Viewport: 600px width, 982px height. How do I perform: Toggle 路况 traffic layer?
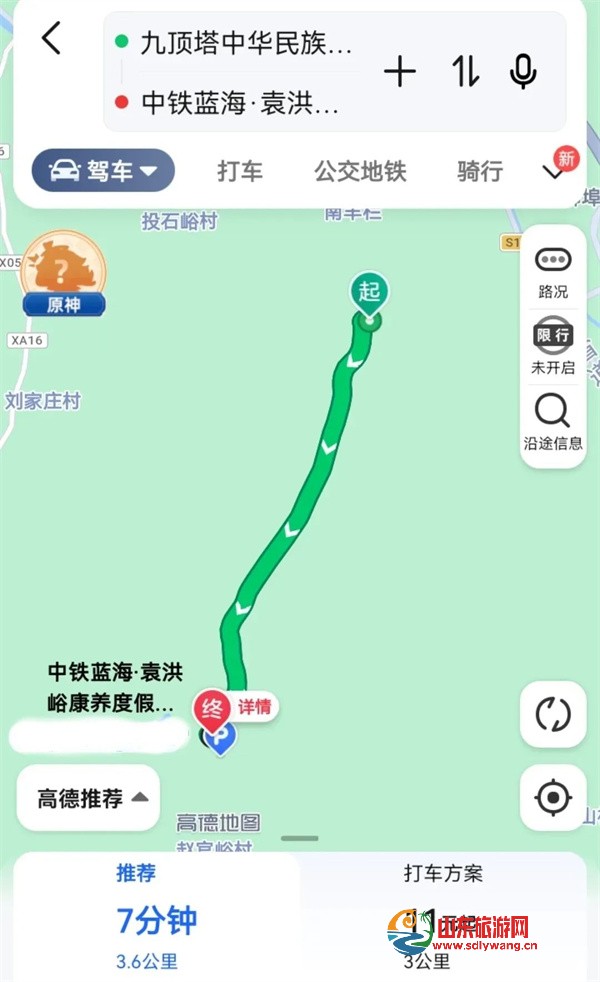553,272
